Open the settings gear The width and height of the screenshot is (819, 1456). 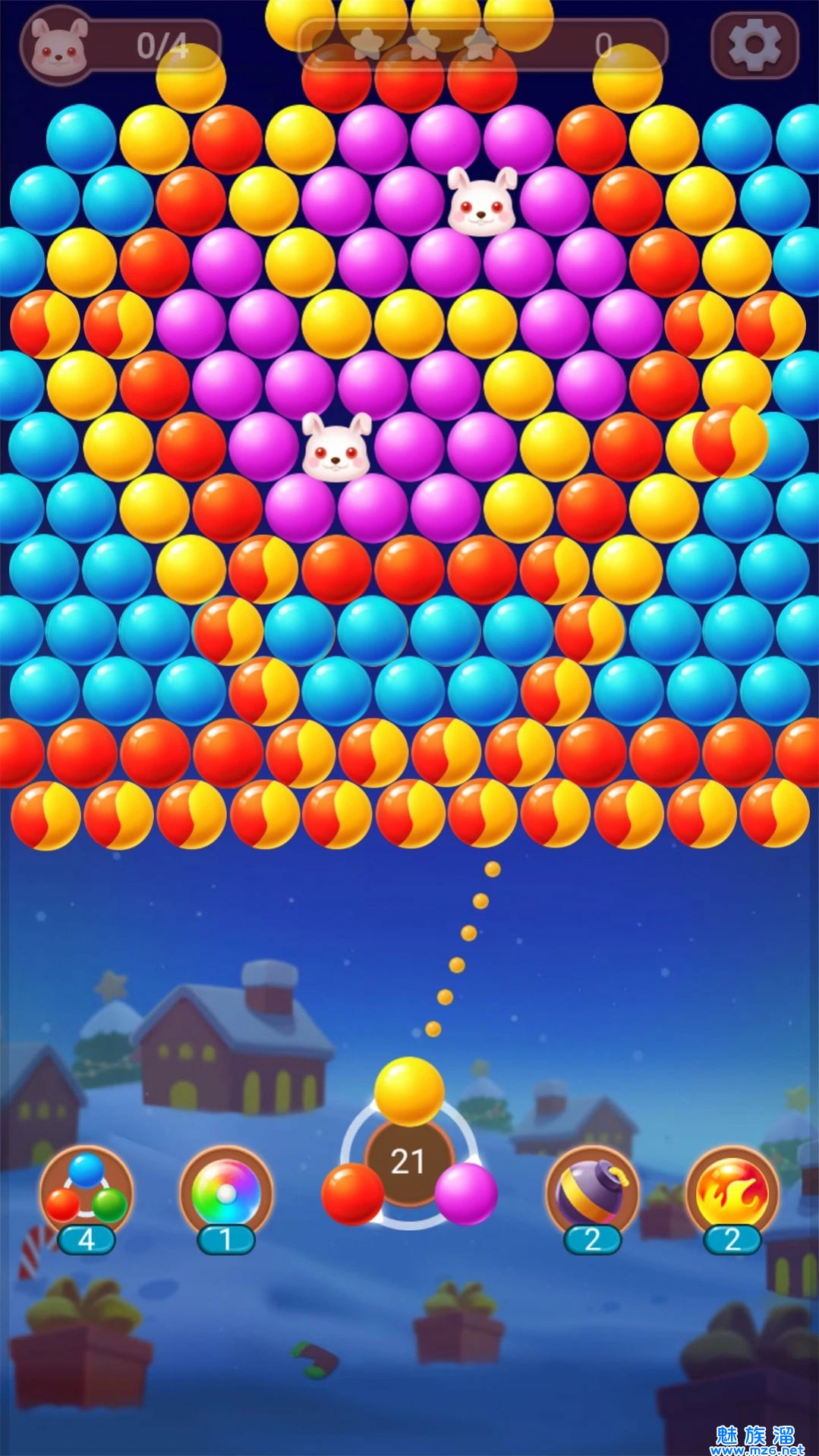pos(754,45)
